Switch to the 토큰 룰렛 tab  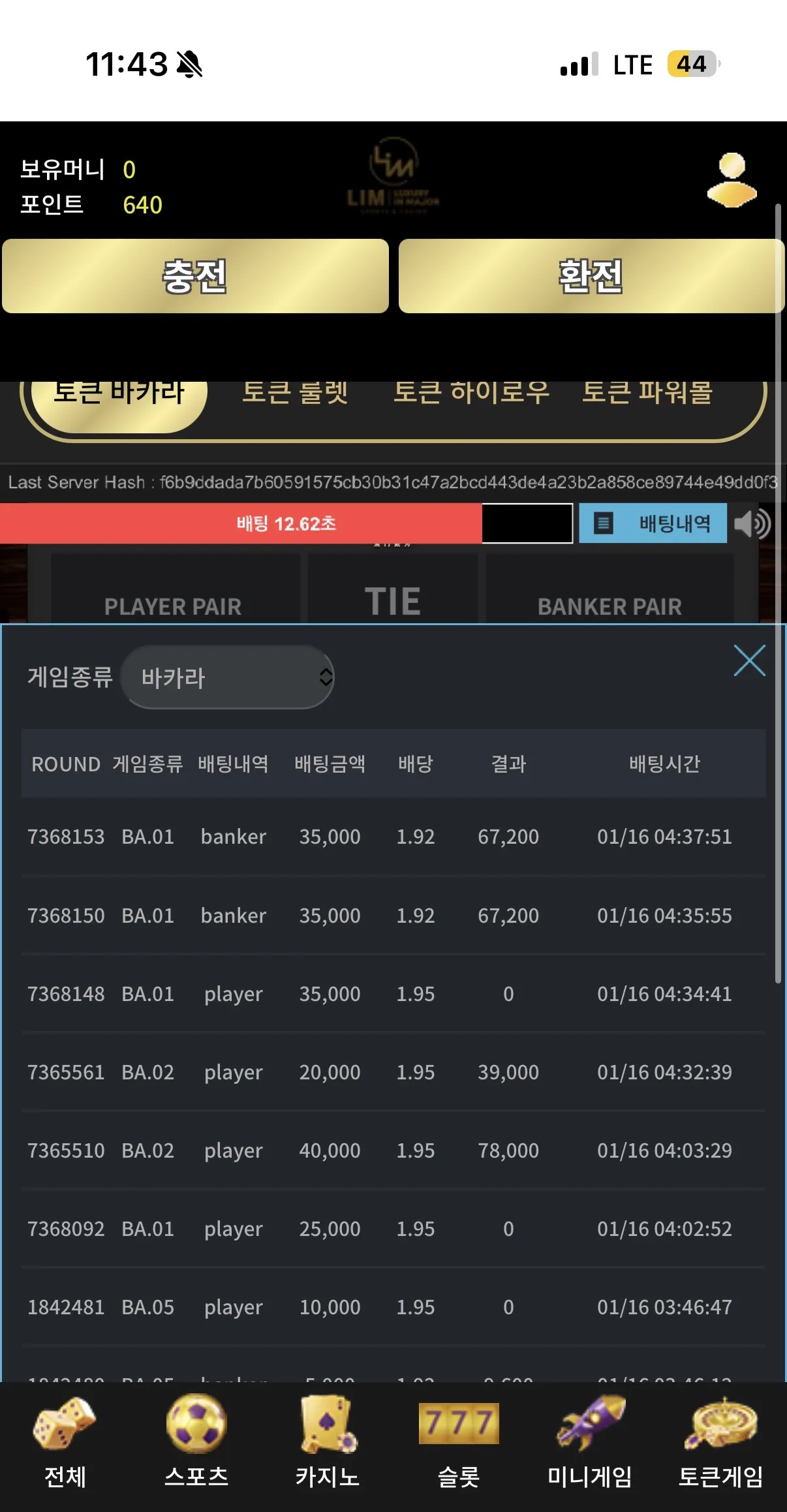point(295,392)
